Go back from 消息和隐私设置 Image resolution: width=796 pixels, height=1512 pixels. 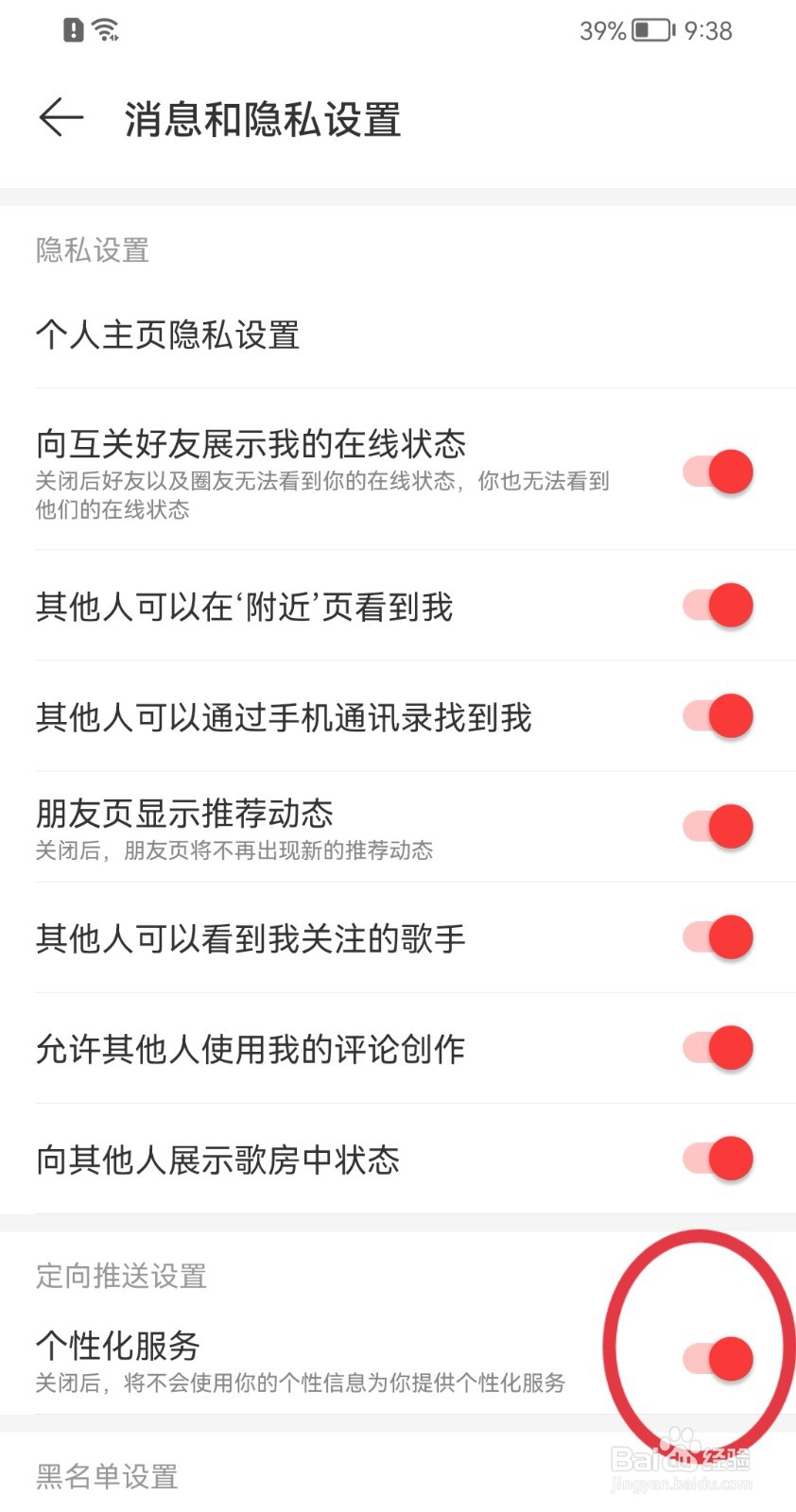coord(61,118)
